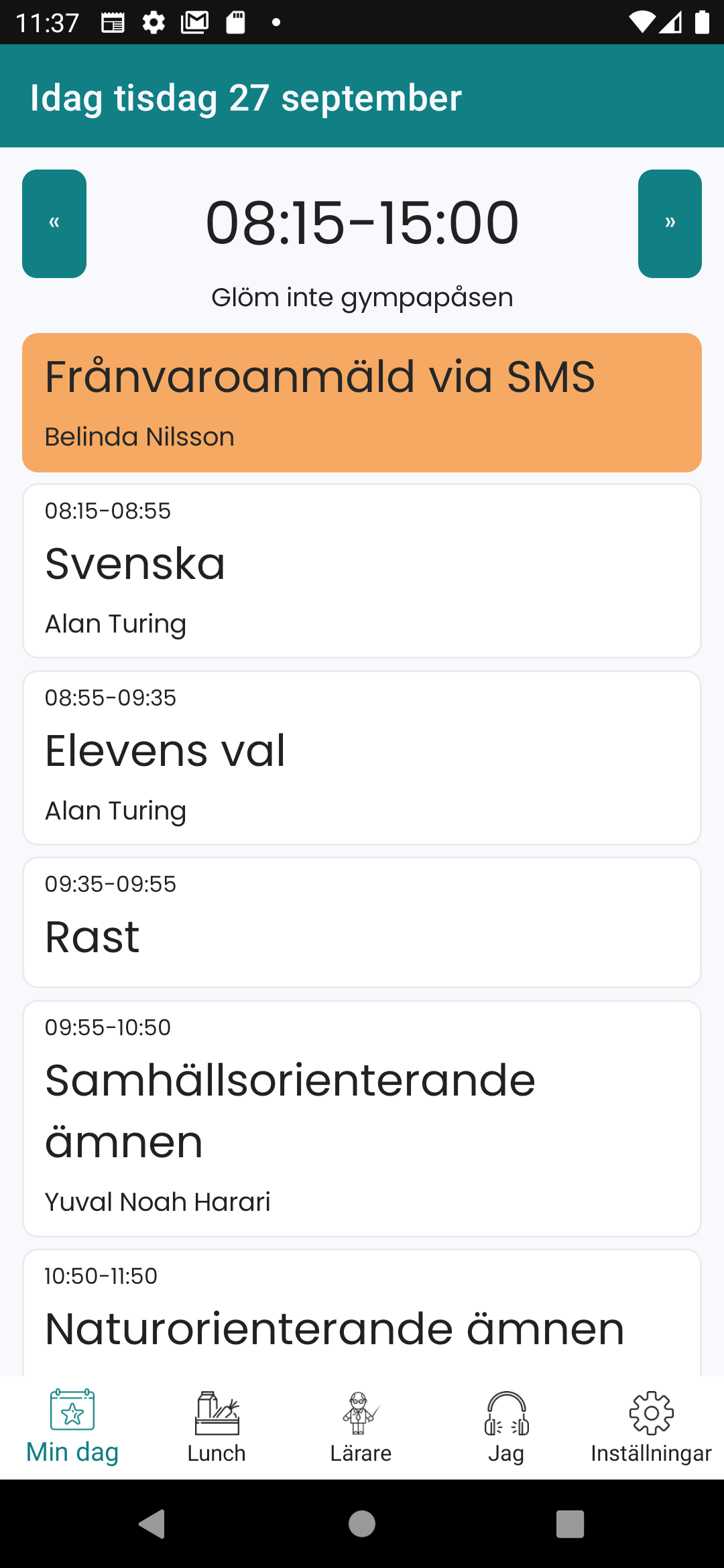
Task: Go to the device home screen
Action: click(362, 1524)
